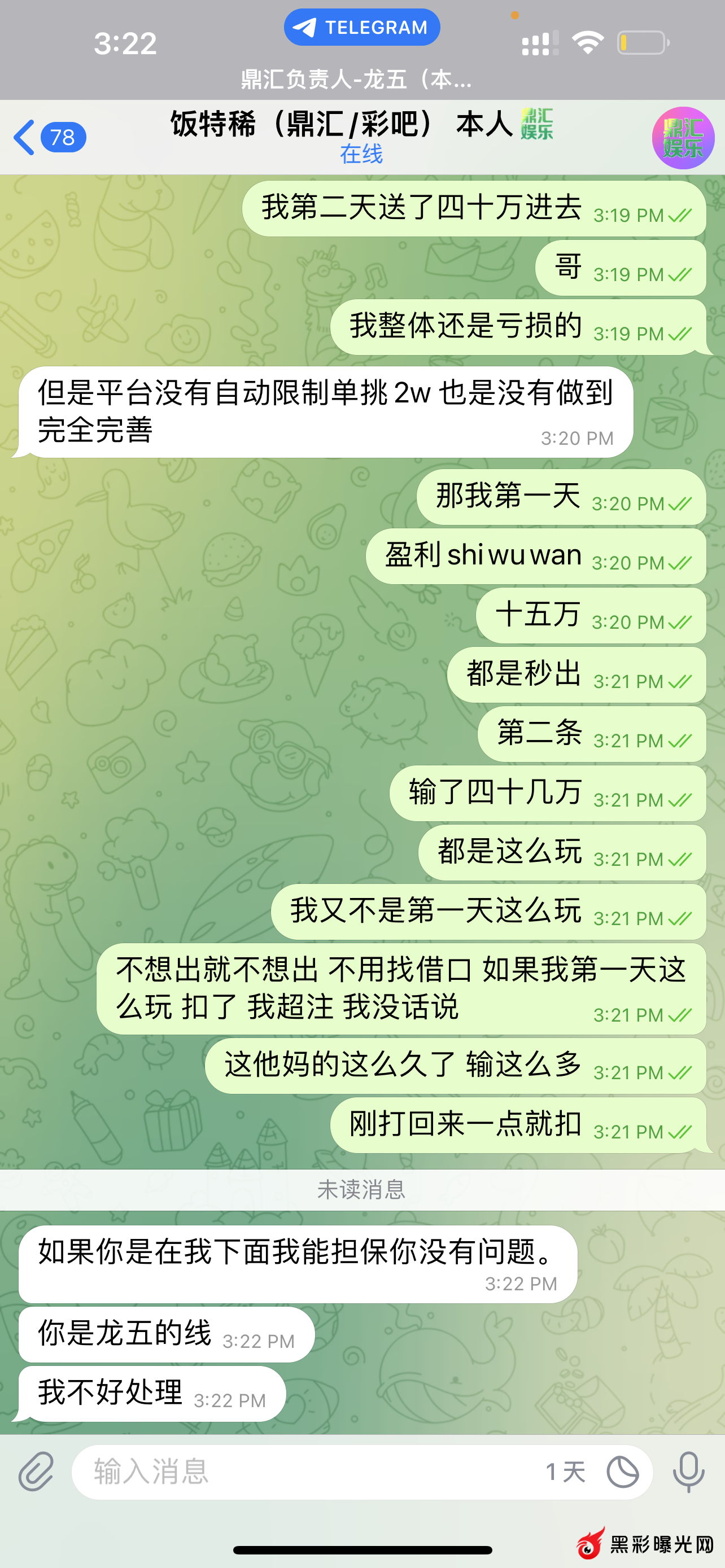
Task: Tap the microphone to record voice
Action: [x=688, y=1471]
